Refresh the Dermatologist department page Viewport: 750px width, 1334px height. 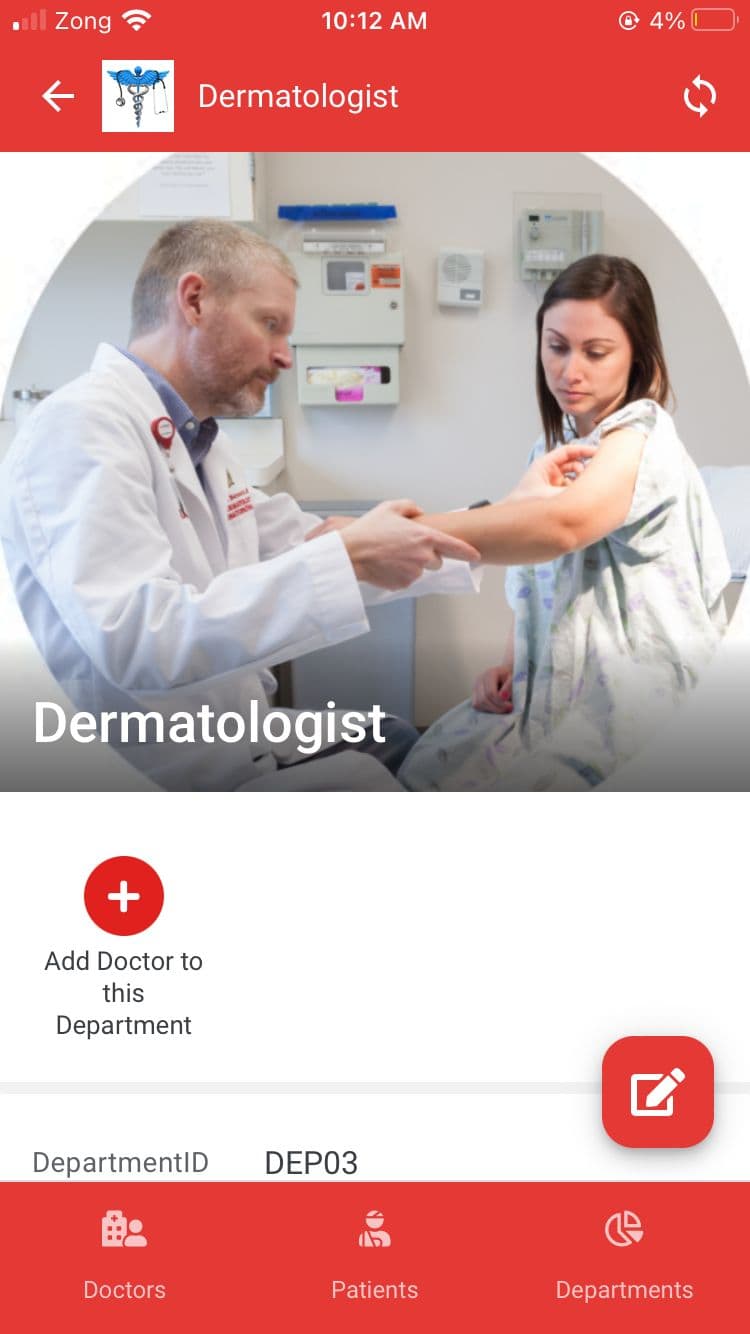tap(699, 96)
